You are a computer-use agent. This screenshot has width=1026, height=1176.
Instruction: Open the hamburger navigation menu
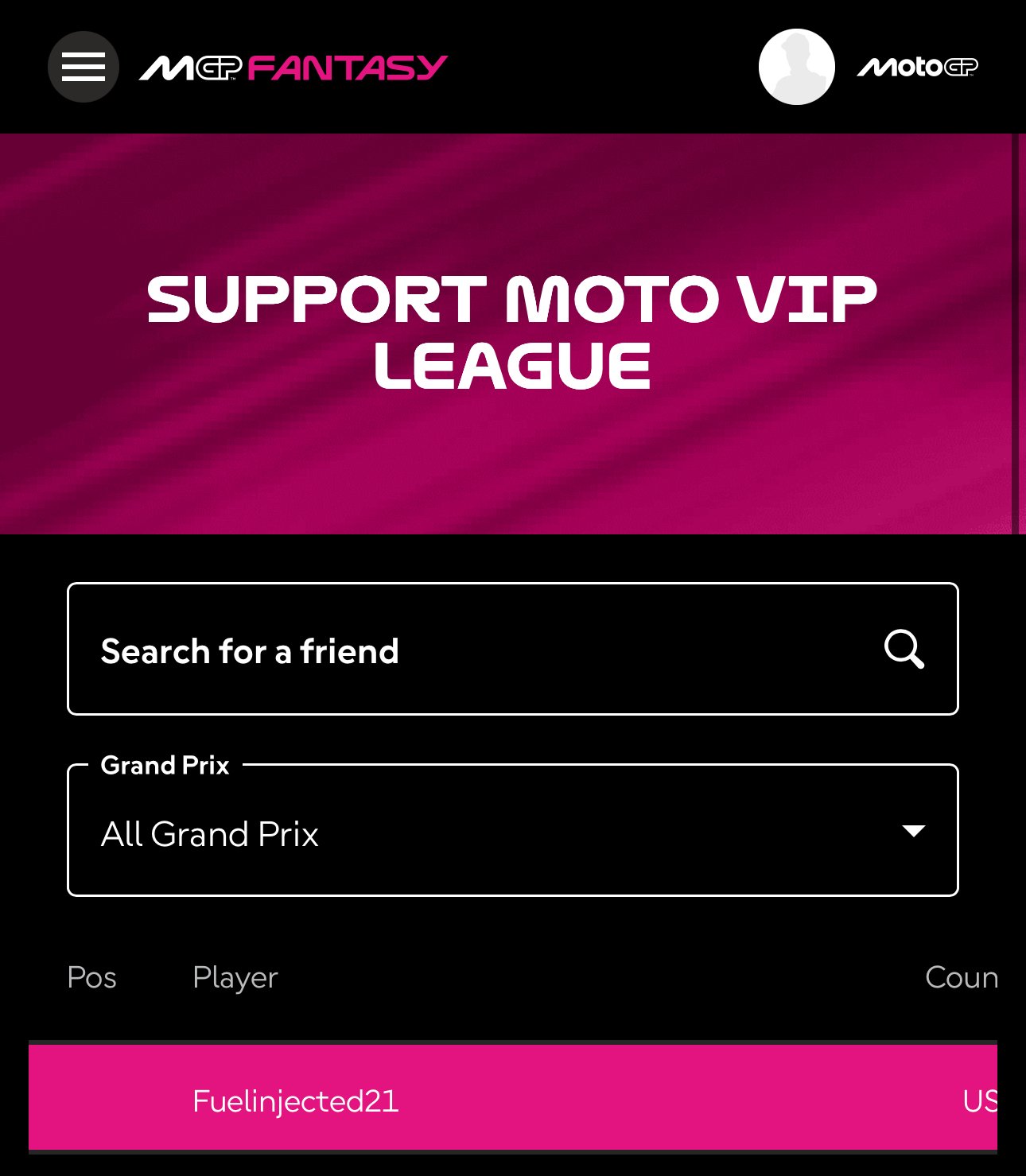(x=84, y=67)
